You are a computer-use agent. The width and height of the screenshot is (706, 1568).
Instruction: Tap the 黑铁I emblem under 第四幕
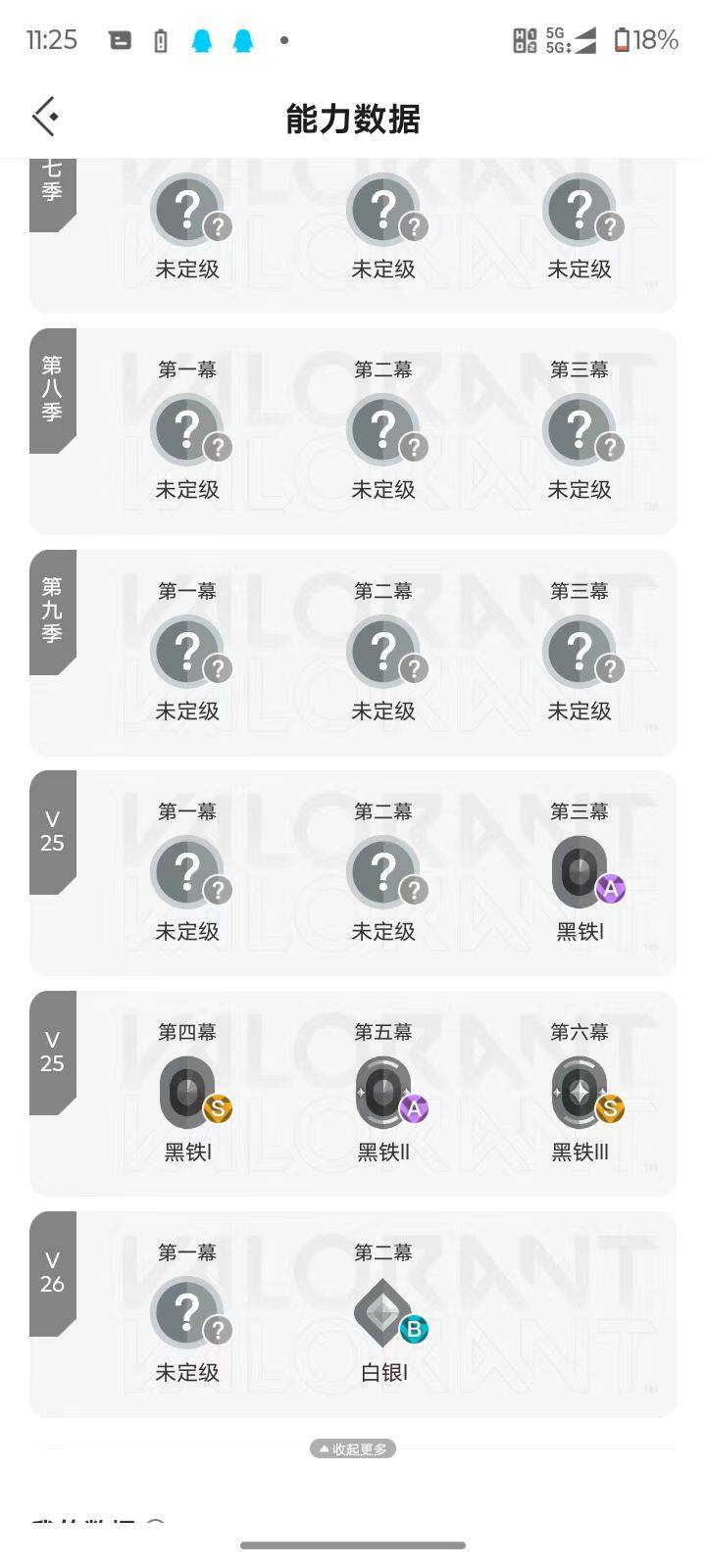pos(188,1092)
